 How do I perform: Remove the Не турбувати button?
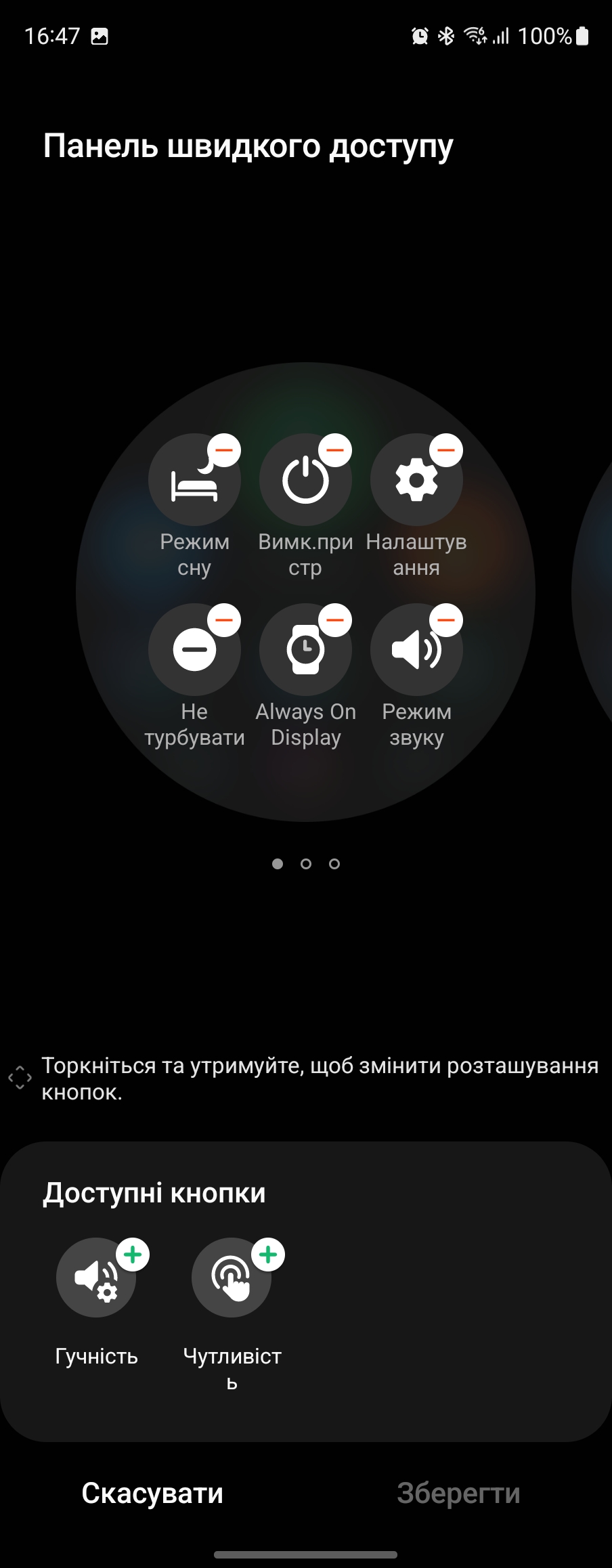[224, 620]
